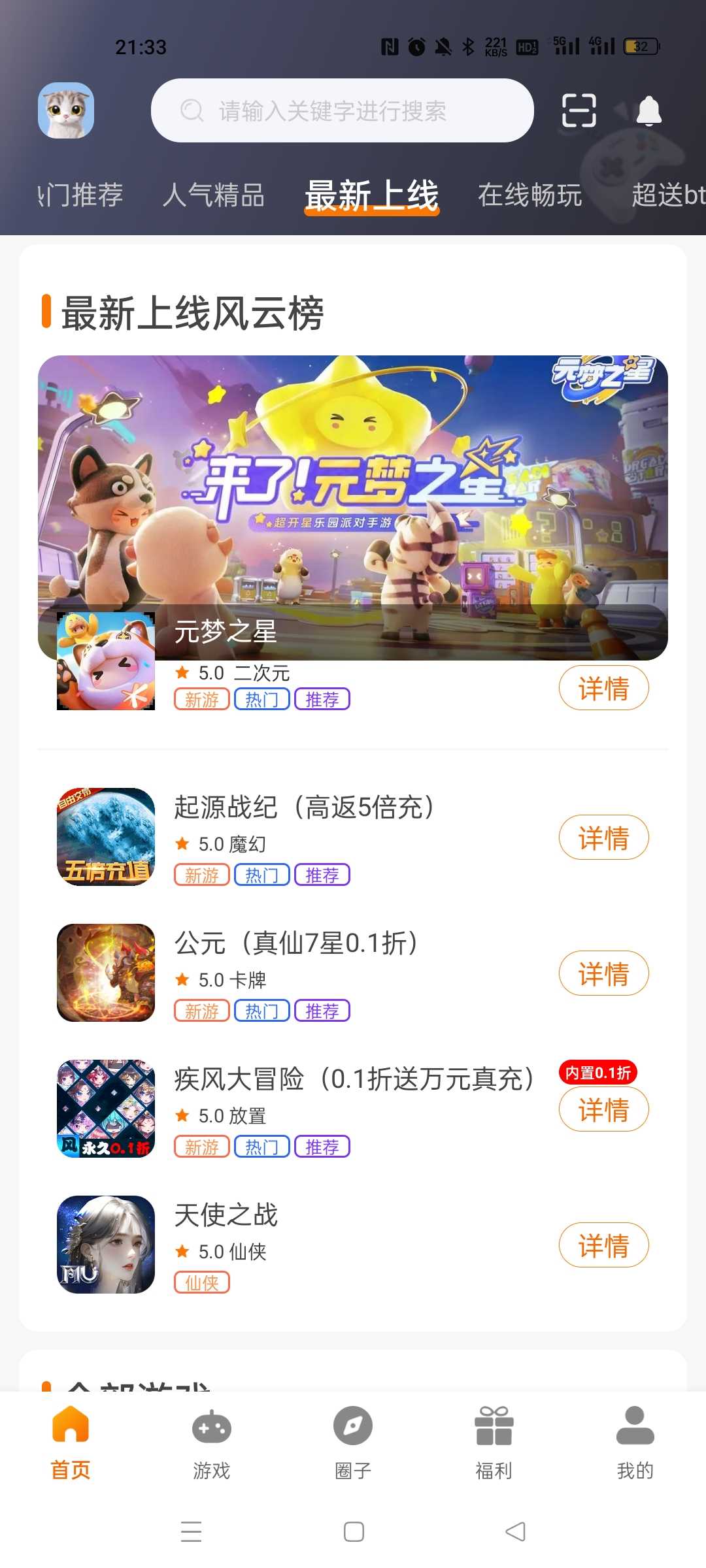Tap the cat avatar profile icon
This screenshot has width=706, height=1568.
coord(66,110)
